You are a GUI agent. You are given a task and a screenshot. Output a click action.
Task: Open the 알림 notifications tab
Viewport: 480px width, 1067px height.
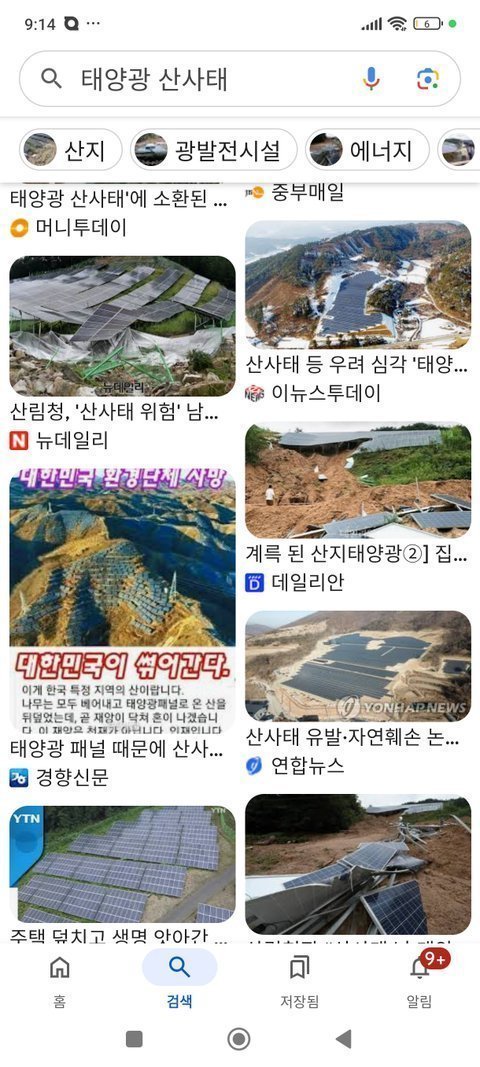(420, 981)
